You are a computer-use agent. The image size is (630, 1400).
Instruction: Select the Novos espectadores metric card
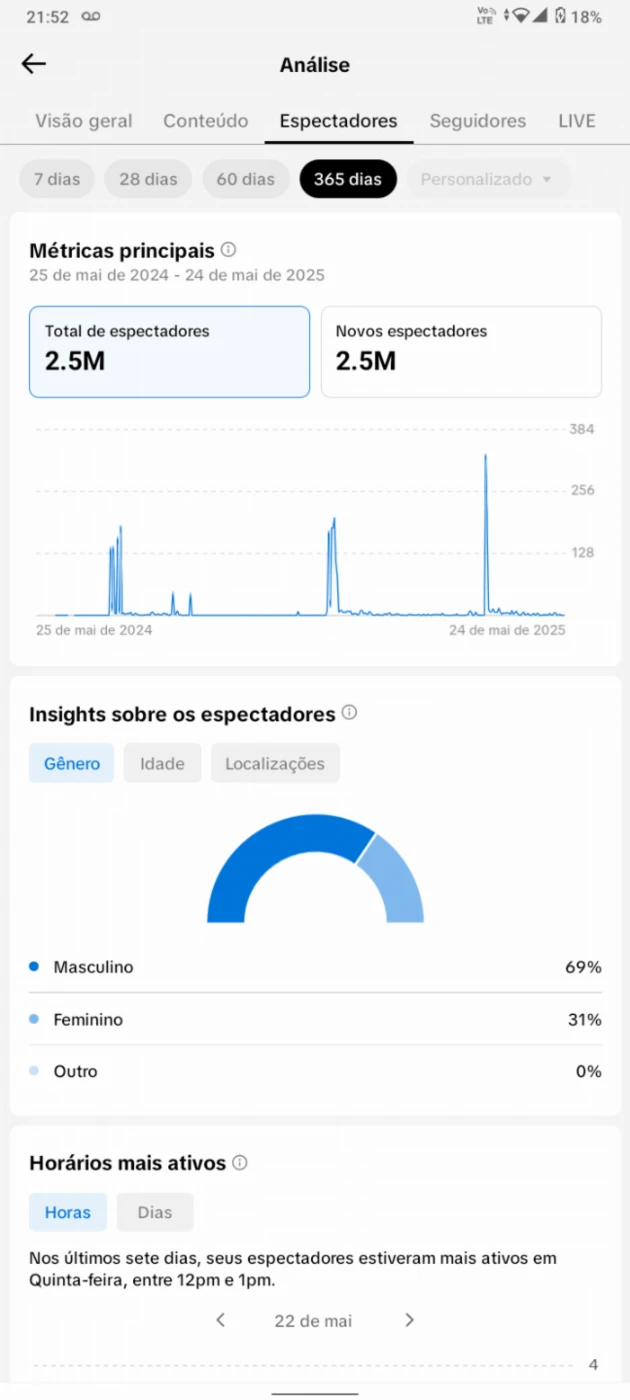(461, 352)
